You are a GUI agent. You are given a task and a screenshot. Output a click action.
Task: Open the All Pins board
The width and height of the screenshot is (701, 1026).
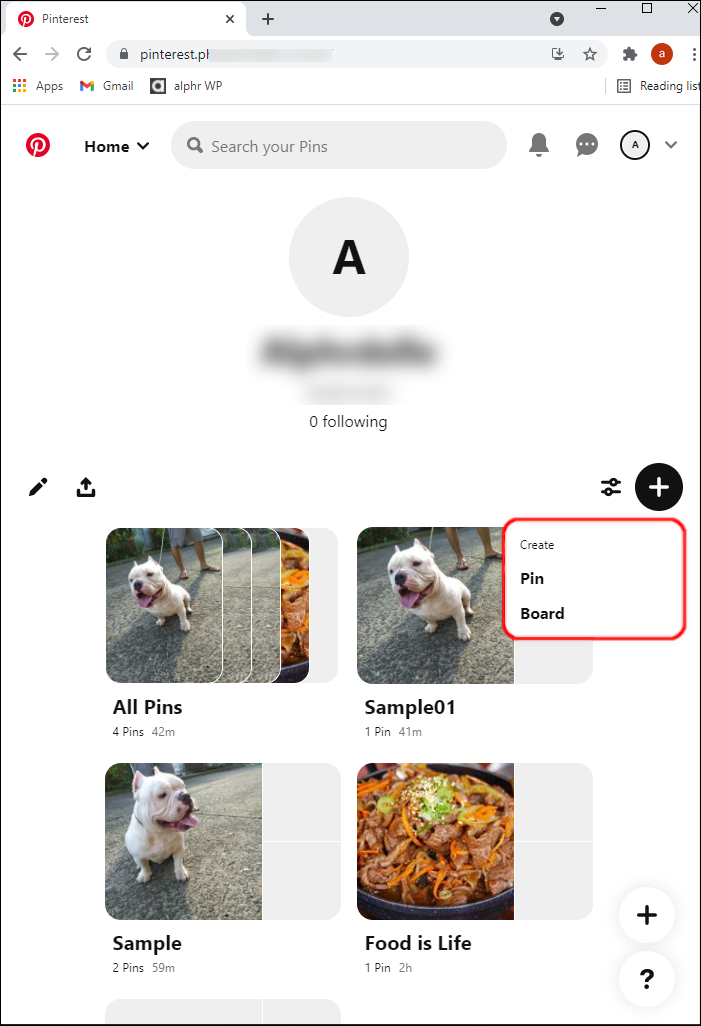[x=221, y=605]
